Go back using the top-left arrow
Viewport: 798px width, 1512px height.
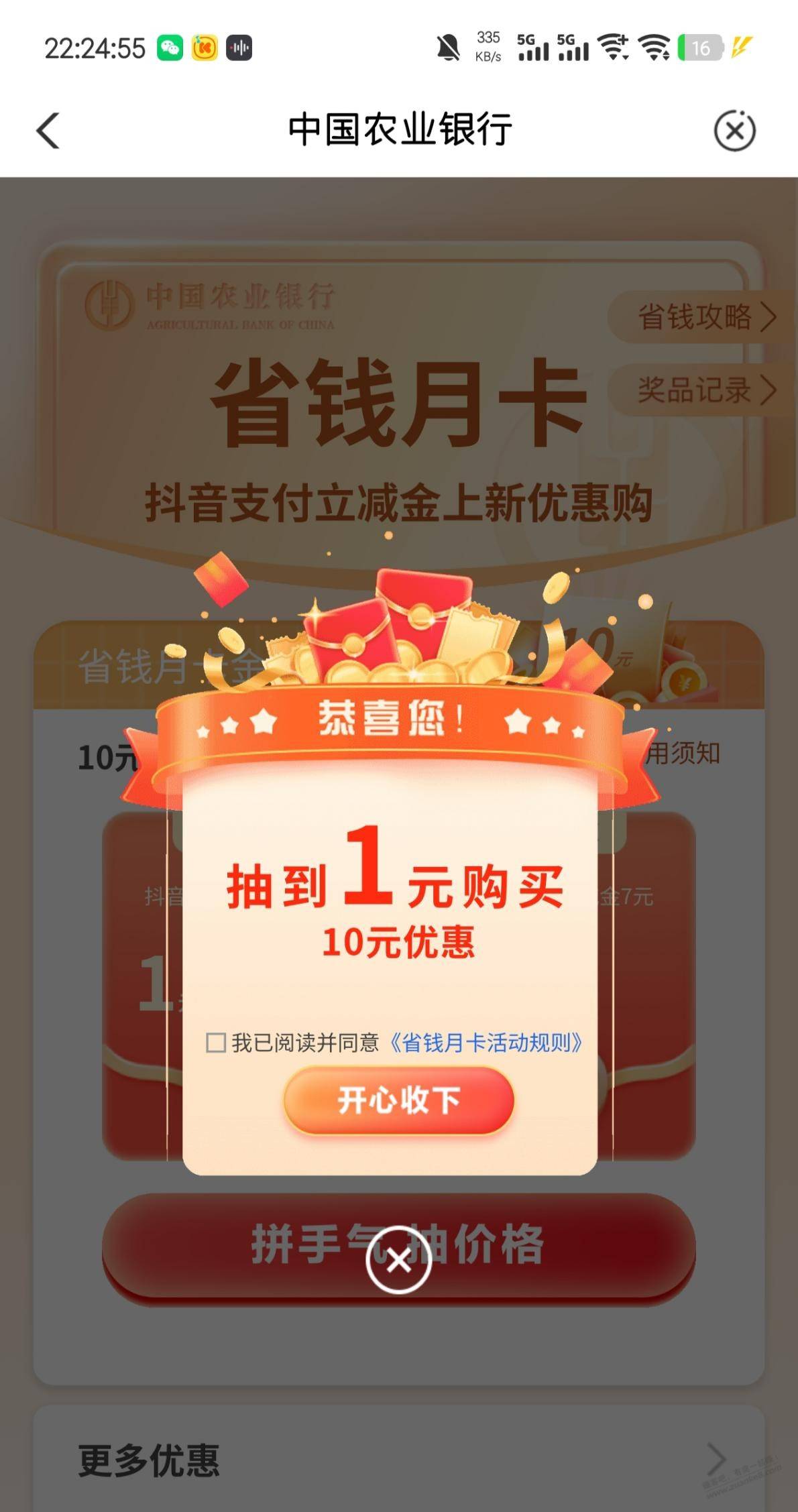point(48,130)
